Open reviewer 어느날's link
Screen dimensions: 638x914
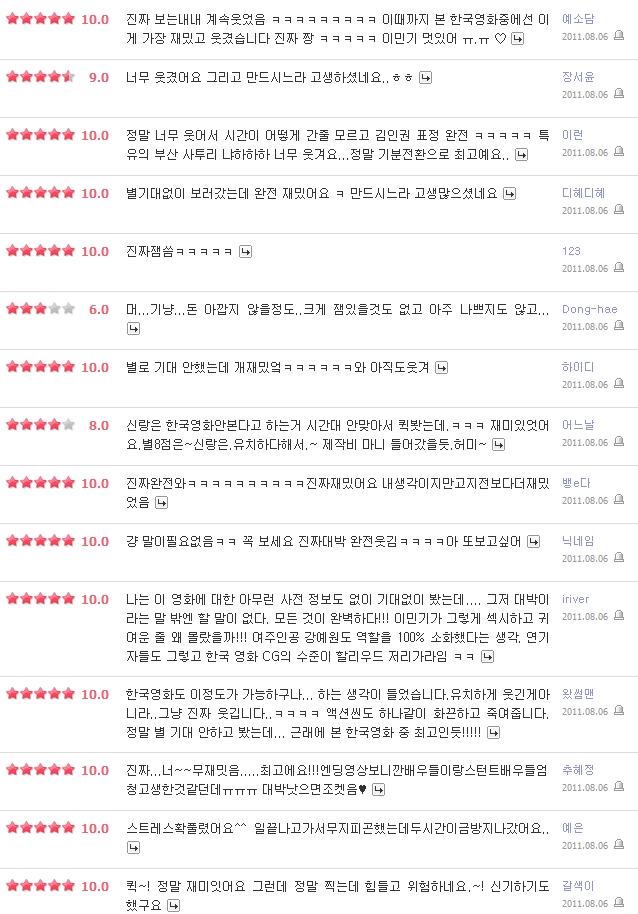(x=577, y=425)
